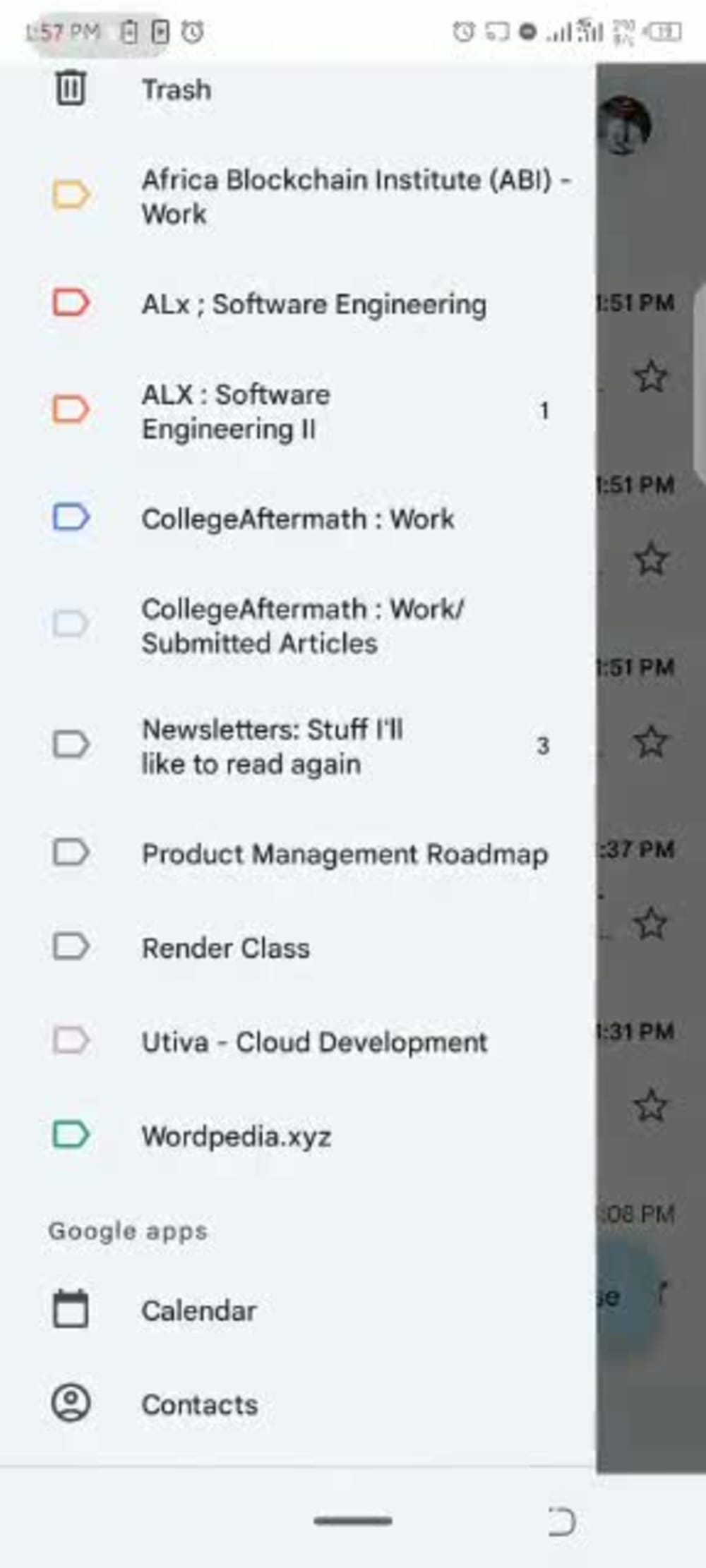Viewport: 706px width, 1568px height.
Task: Tap the home gesture bar
Action: pos(353,1521)
